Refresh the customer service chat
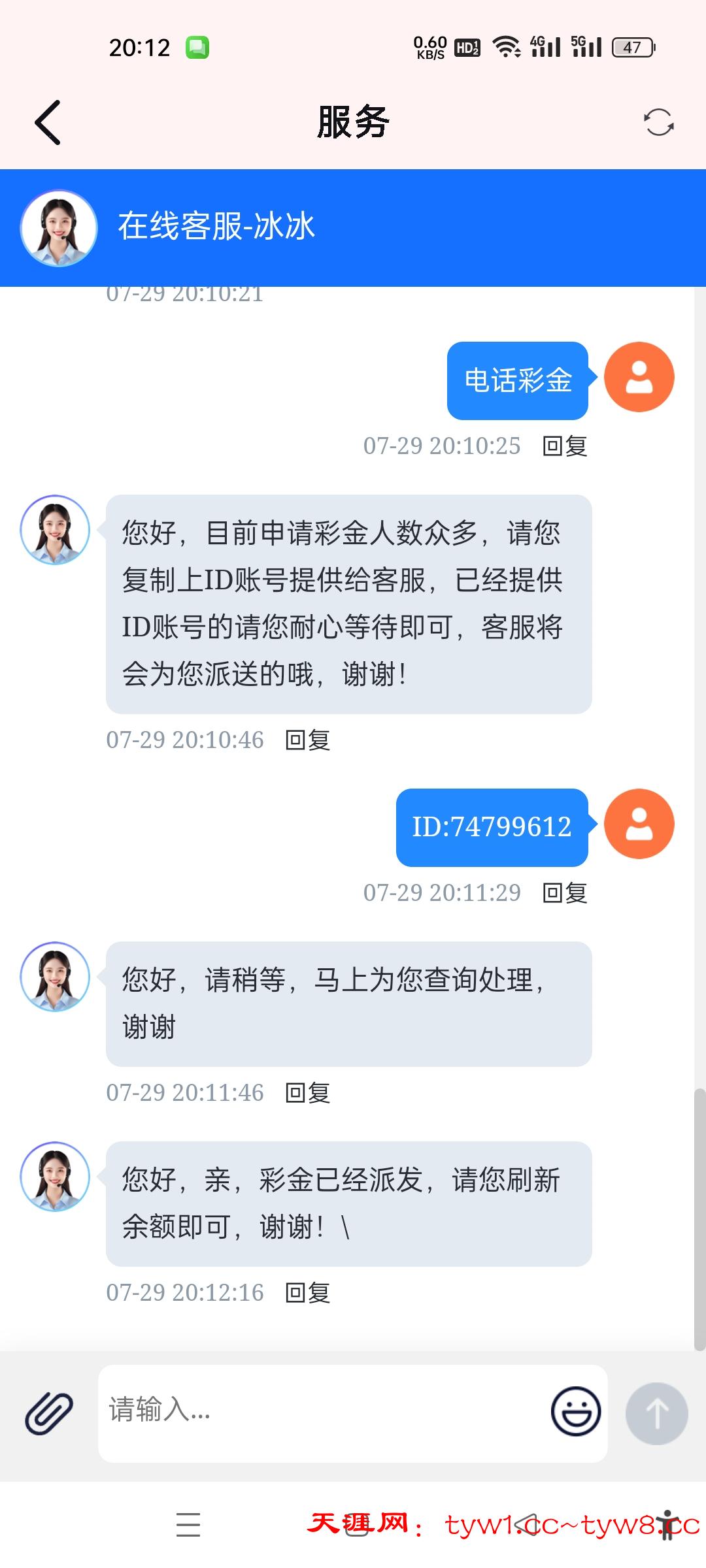Viewport: 706px width, 1568px height. tap(658, 122)
